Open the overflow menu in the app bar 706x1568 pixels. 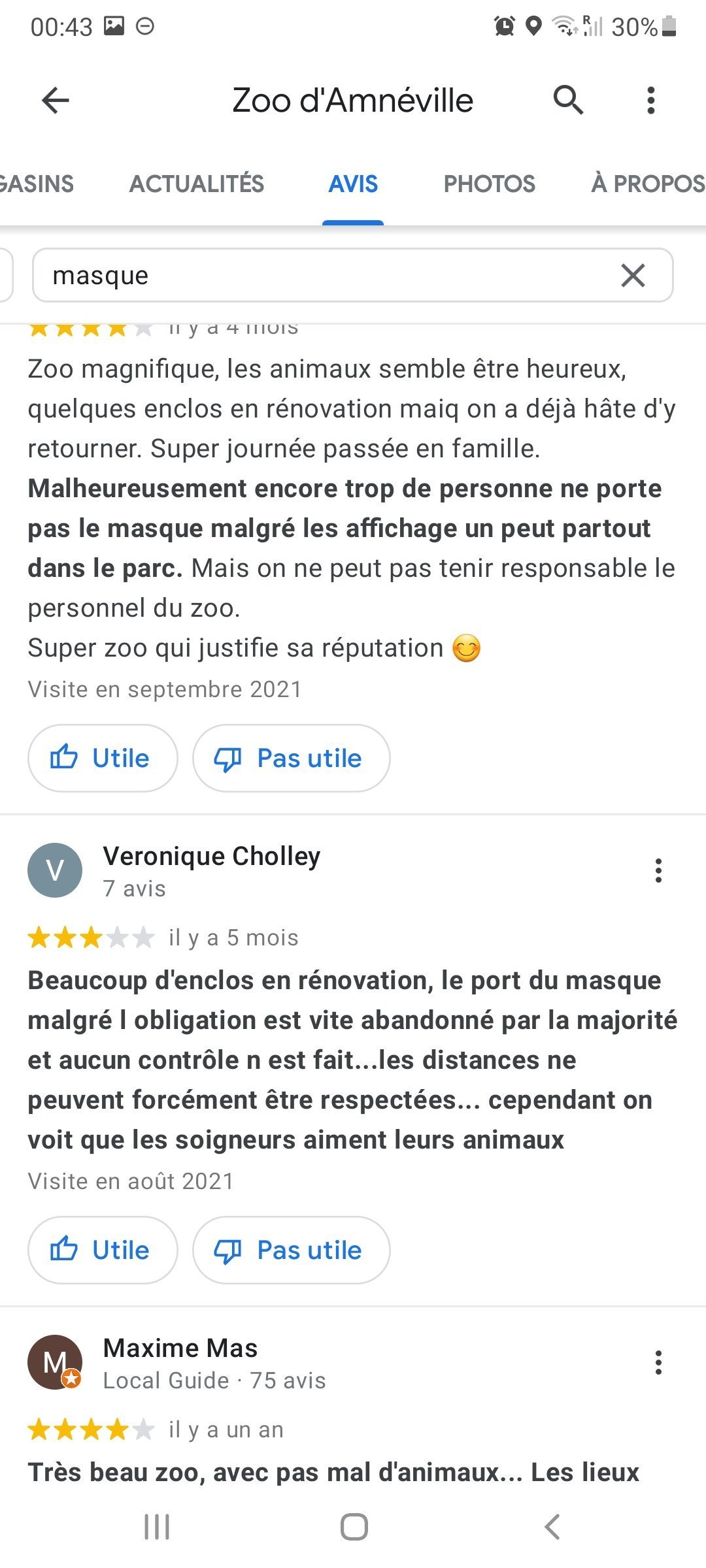(650, 101)
